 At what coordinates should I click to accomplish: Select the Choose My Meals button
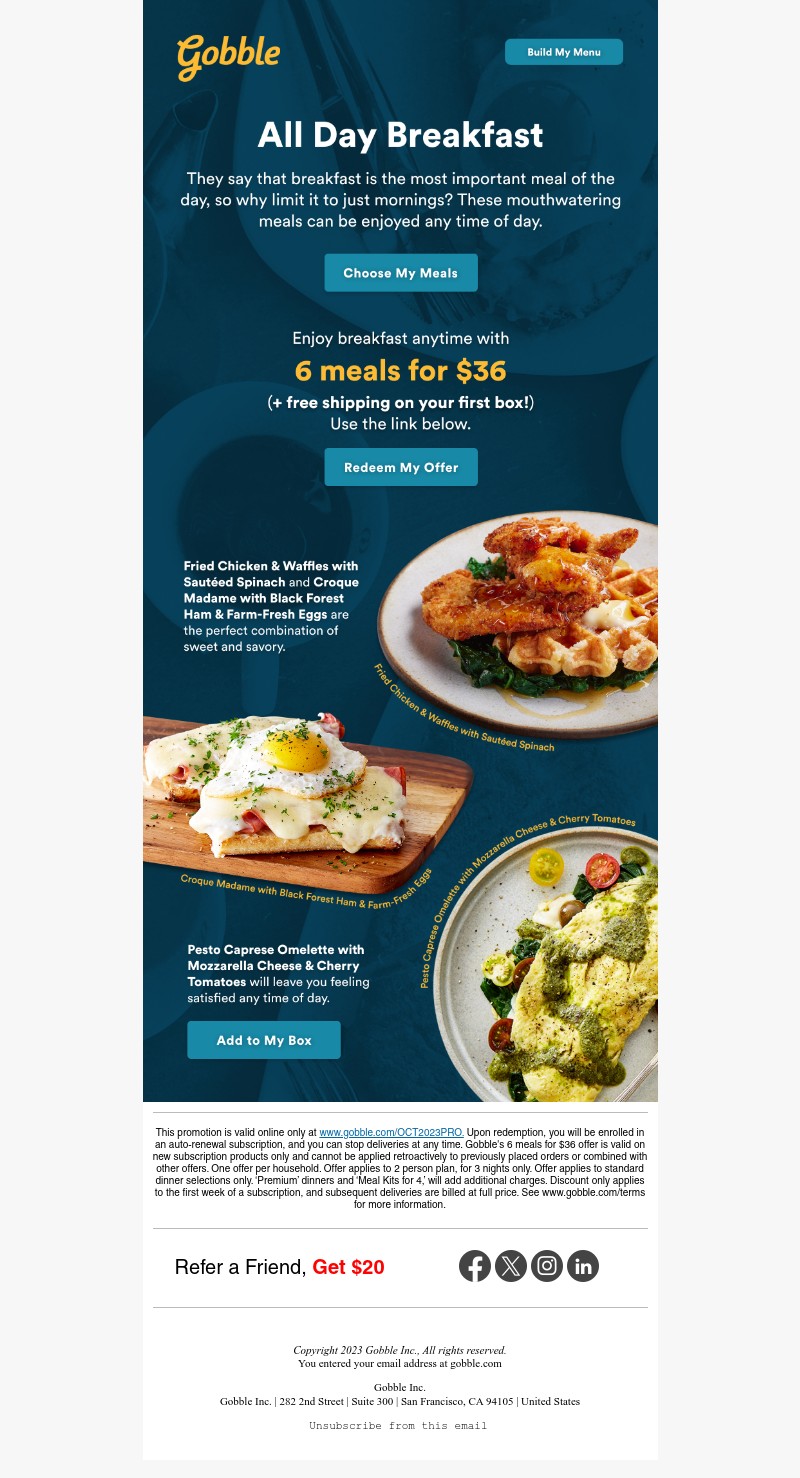click(x=400, y=273)
